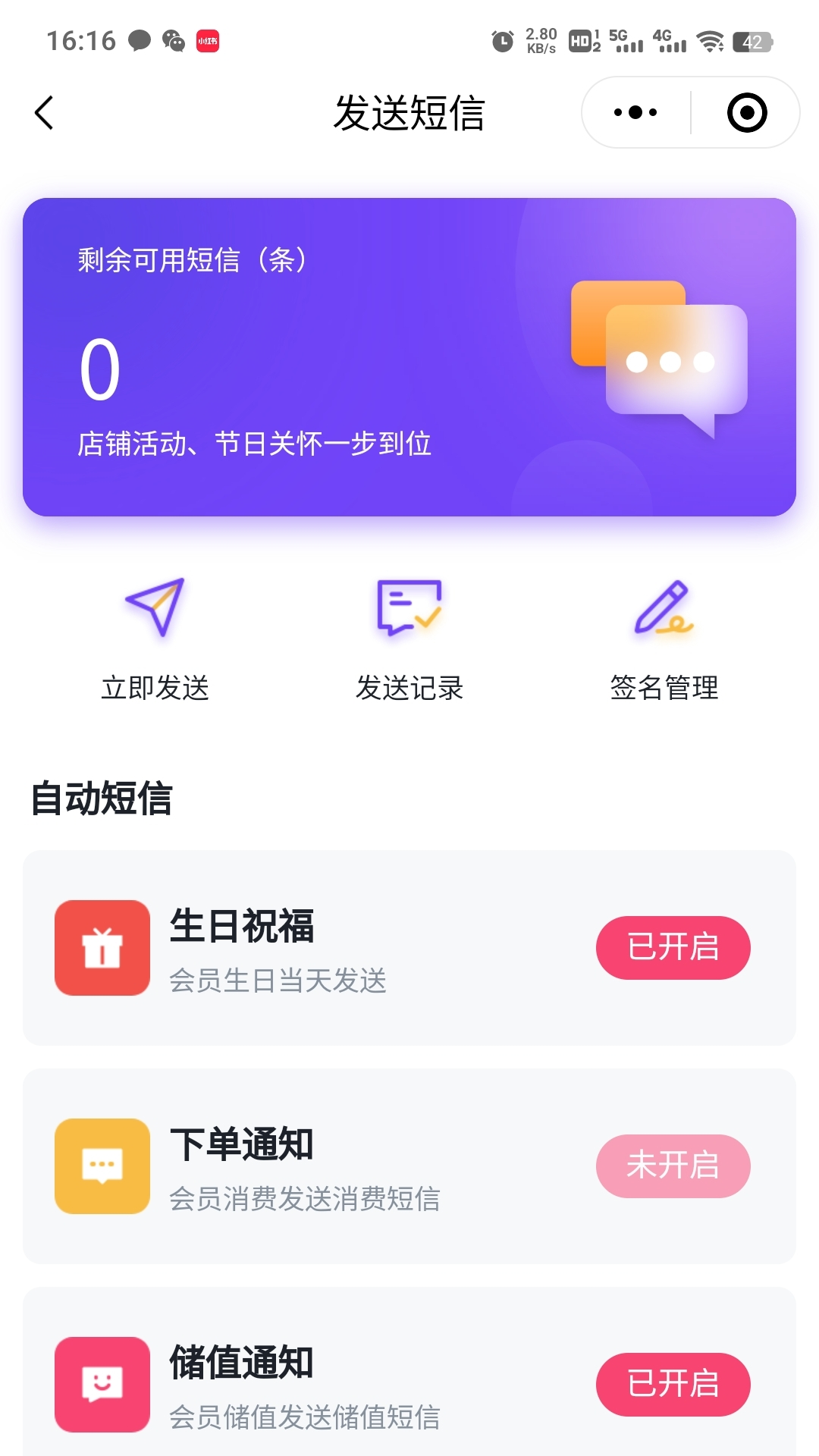Turn off 储值通知 via its 已开启 button

[673, 1384]
